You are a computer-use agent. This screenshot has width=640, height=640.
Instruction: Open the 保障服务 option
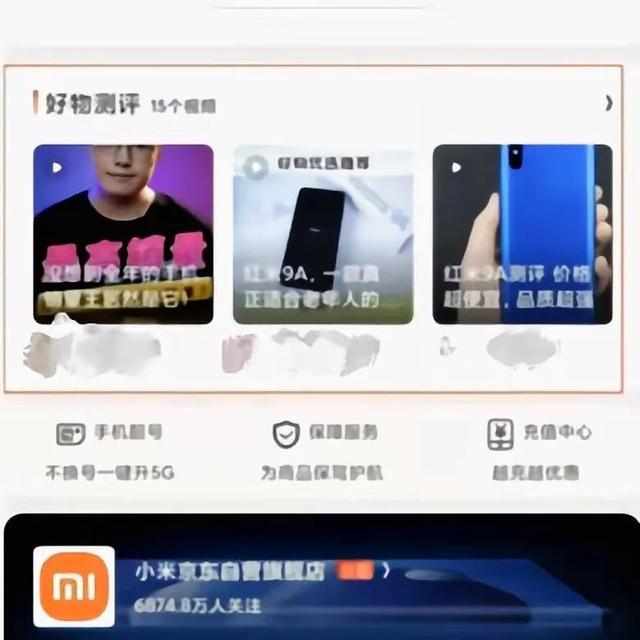click(x=322, y=451)
